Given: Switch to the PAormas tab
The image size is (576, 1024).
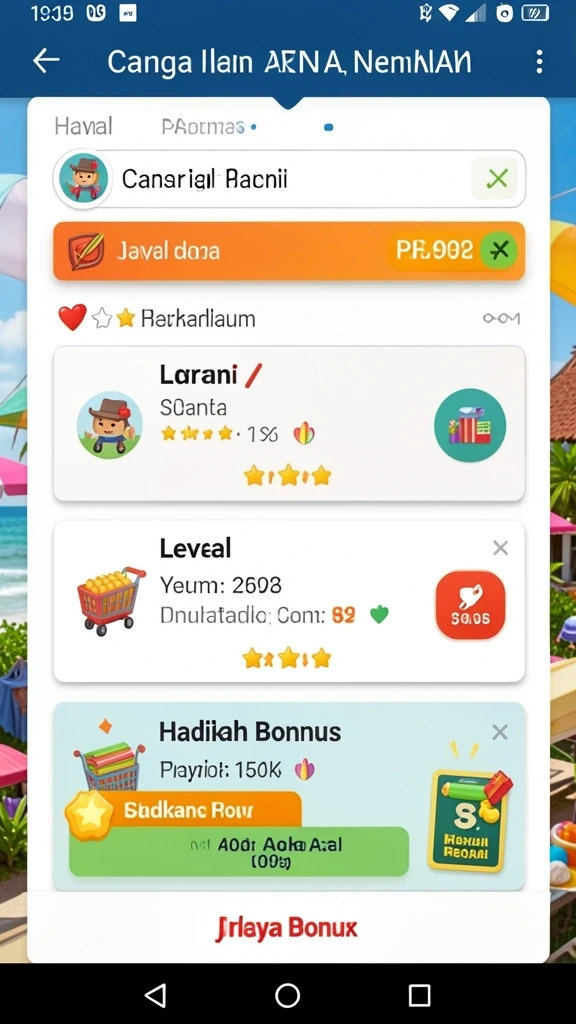Looking at the screenshot, I should pyautogui.click(x=203, y=126).
